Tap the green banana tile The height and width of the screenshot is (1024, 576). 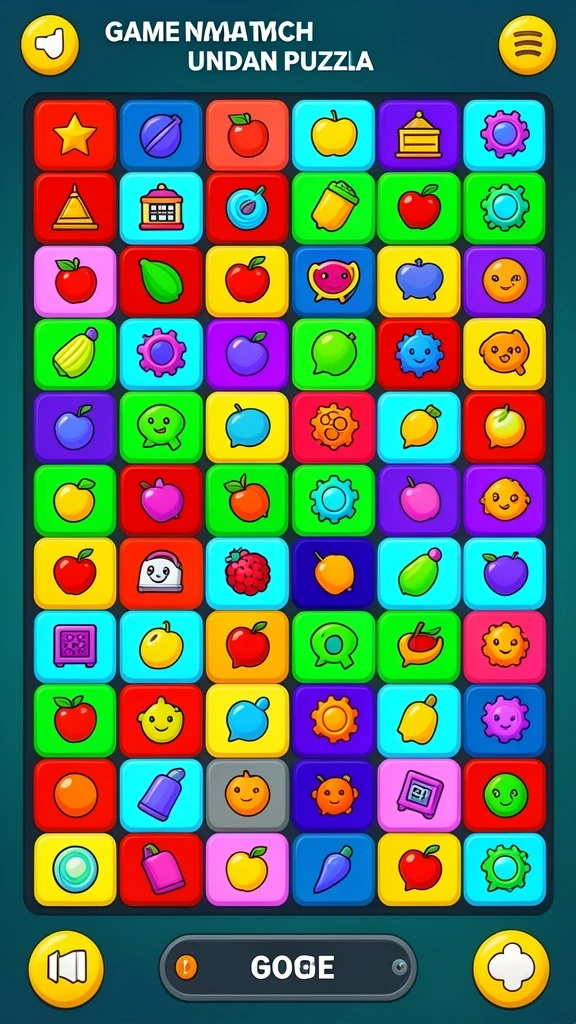pos(75,355)
